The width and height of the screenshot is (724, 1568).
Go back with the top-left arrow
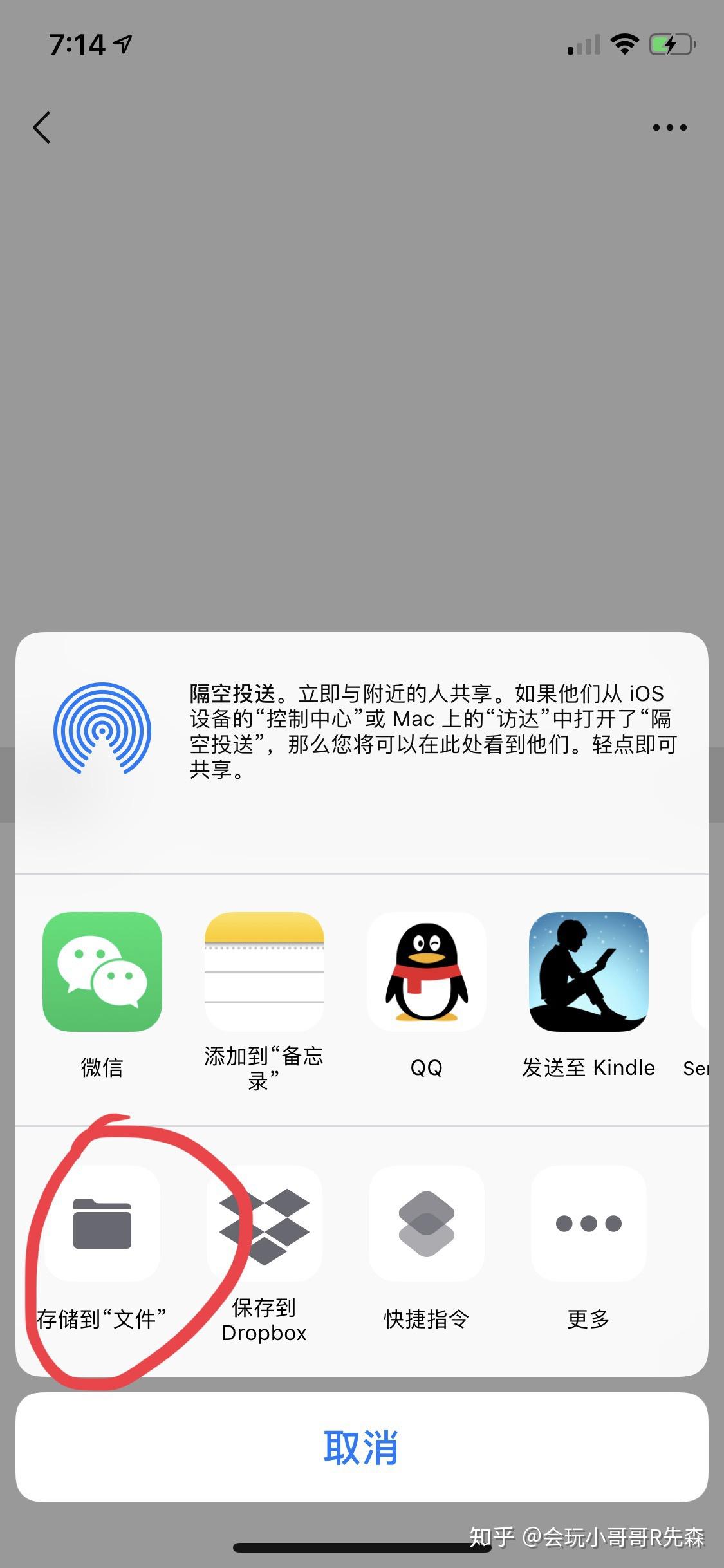(x=42, y=127)
